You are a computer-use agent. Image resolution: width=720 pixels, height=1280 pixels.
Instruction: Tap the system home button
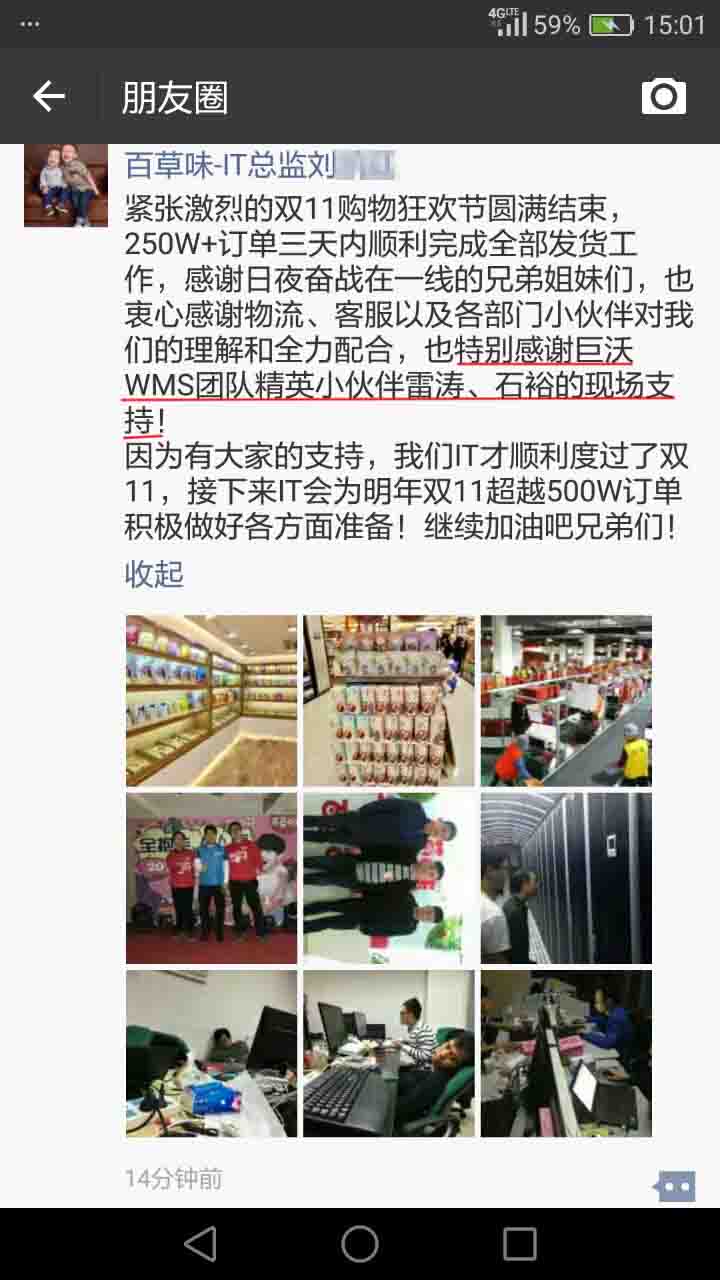[x=360, y=1244]
